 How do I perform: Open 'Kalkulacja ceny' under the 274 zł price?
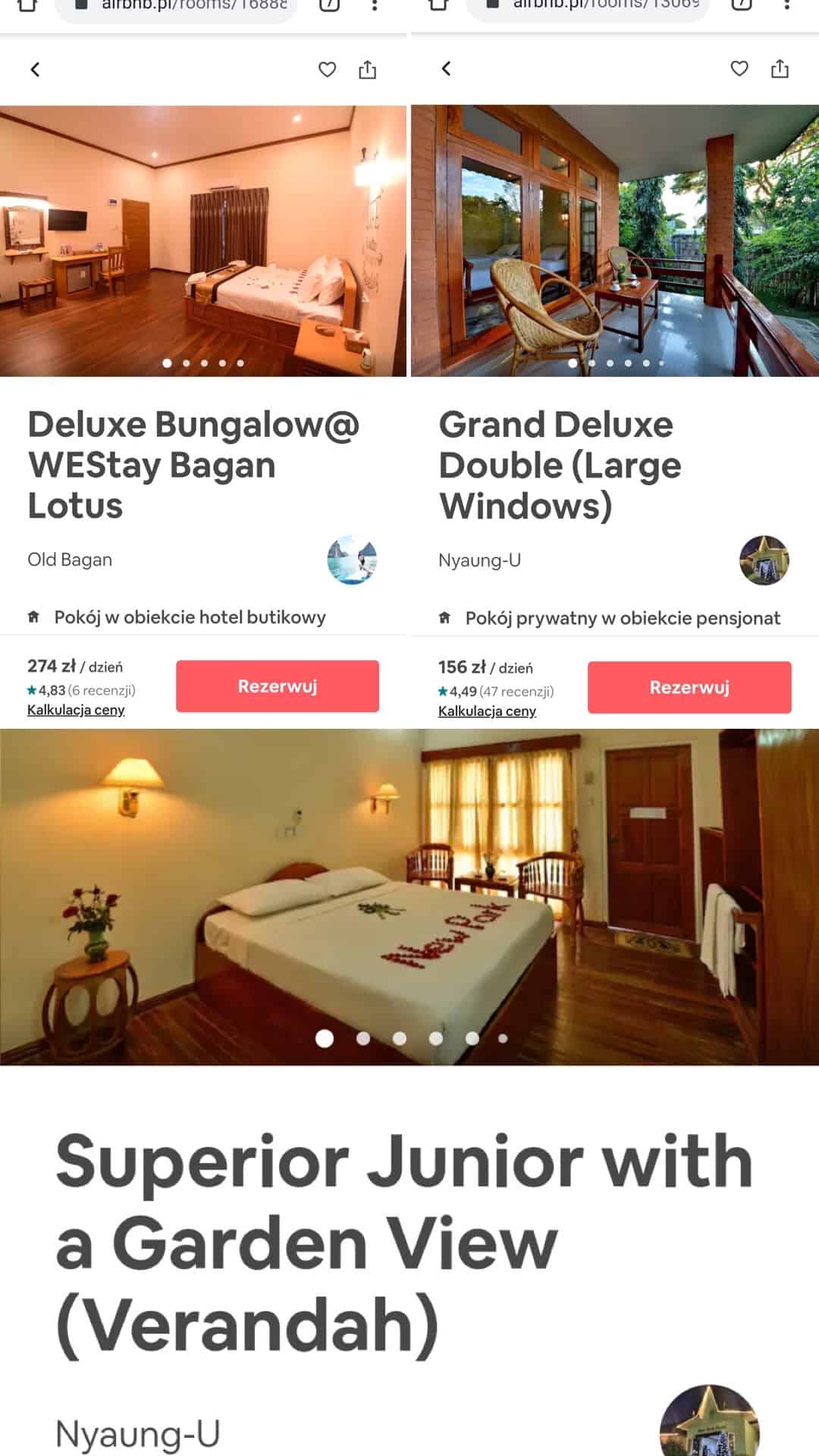[x=75, y=710]
